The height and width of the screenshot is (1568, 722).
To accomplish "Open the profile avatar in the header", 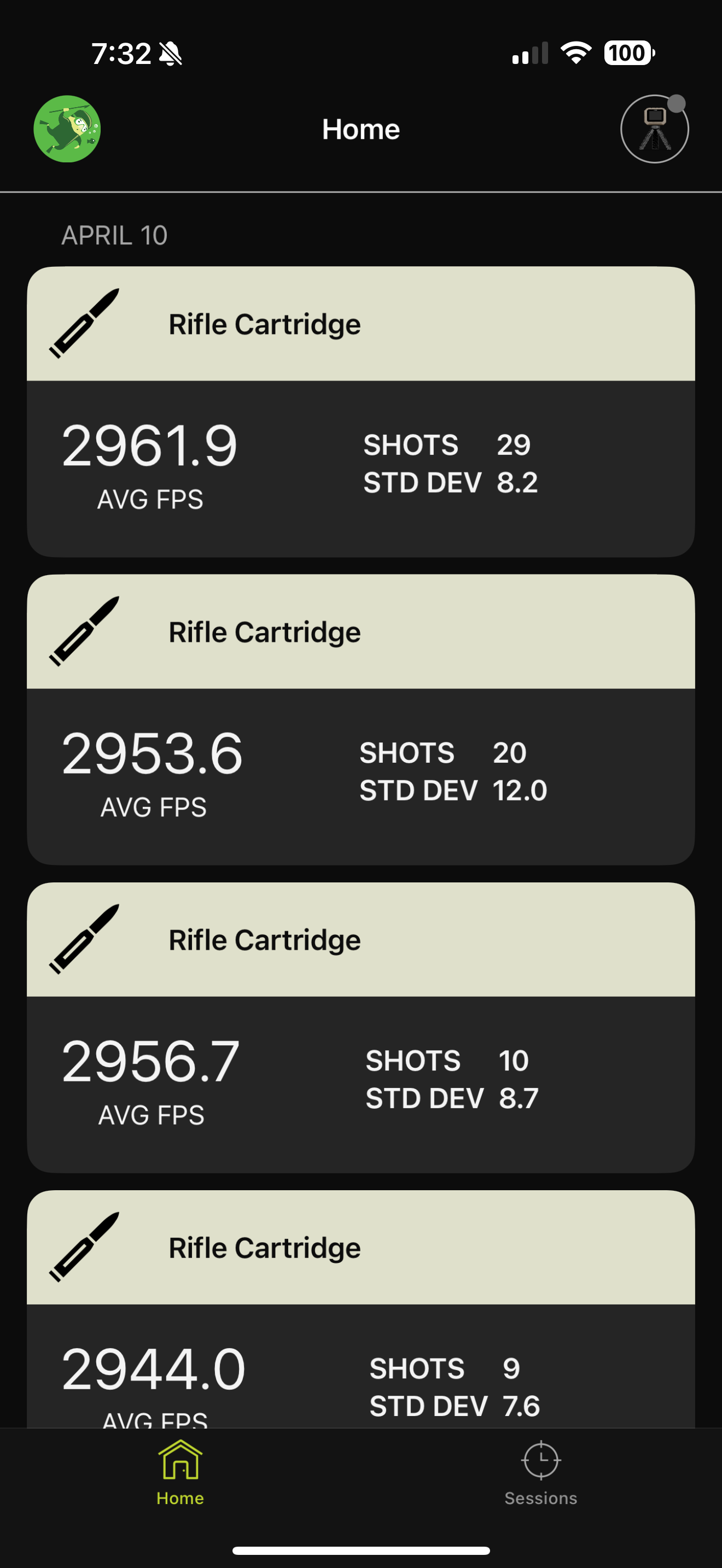I will 67,129.
